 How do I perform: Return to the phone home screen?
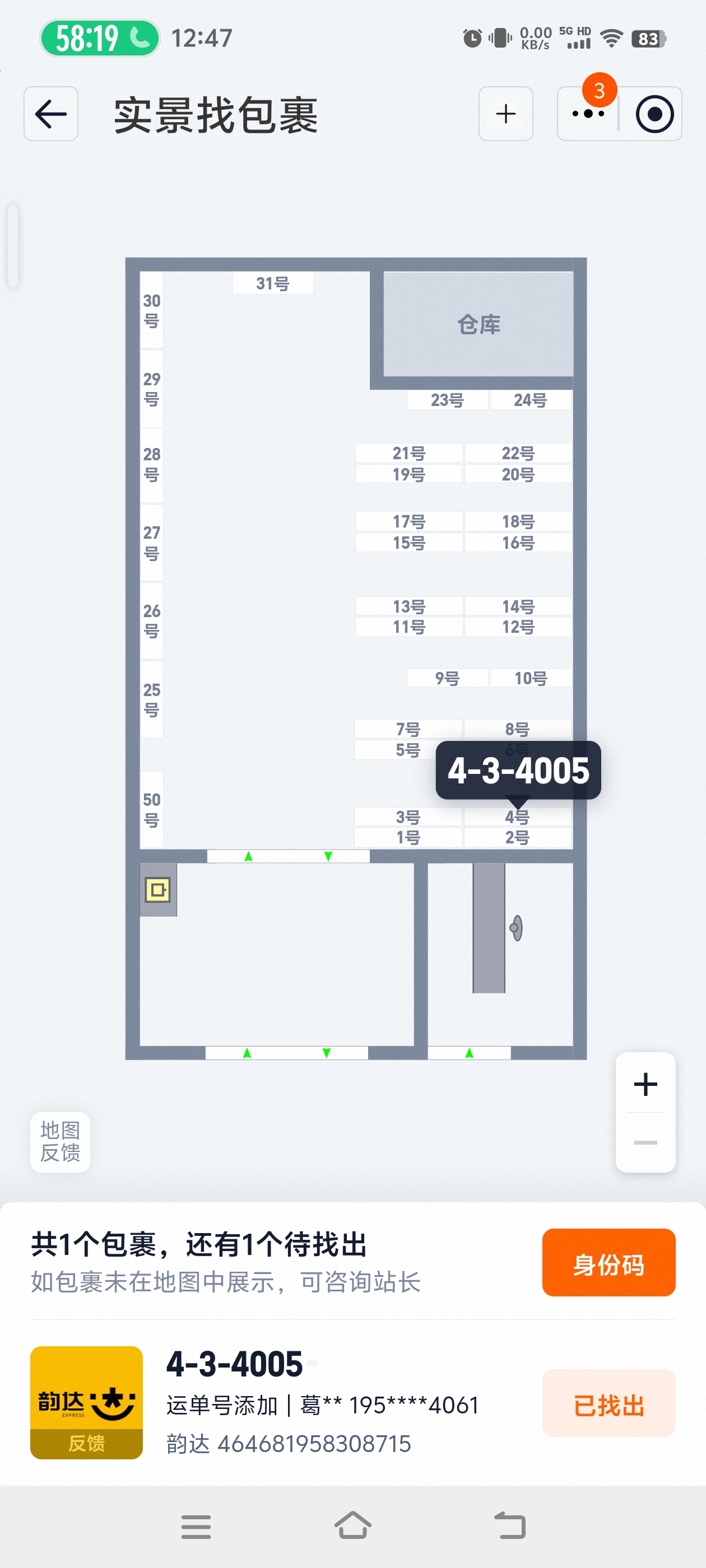352,1525
